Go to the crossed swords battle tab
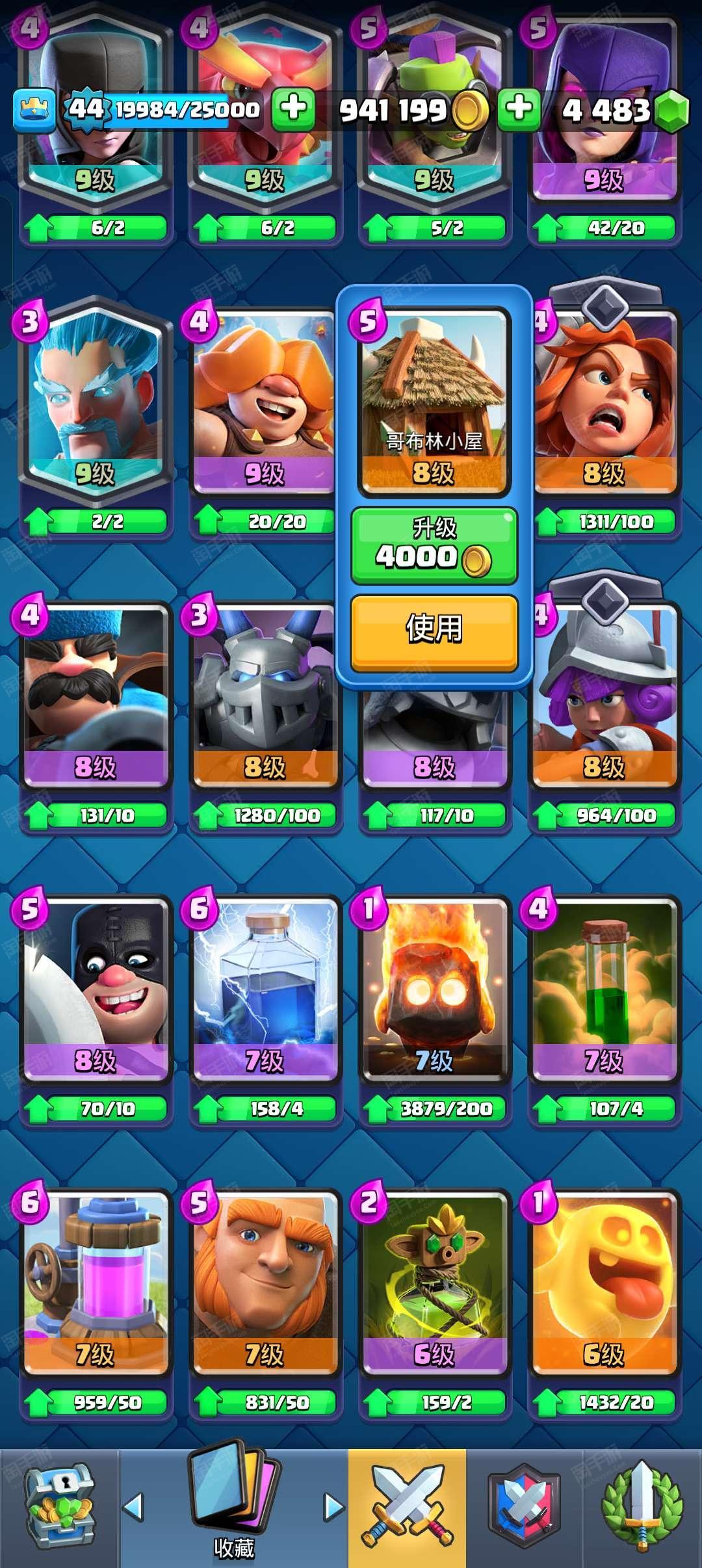 click(x=407, y=1507)
